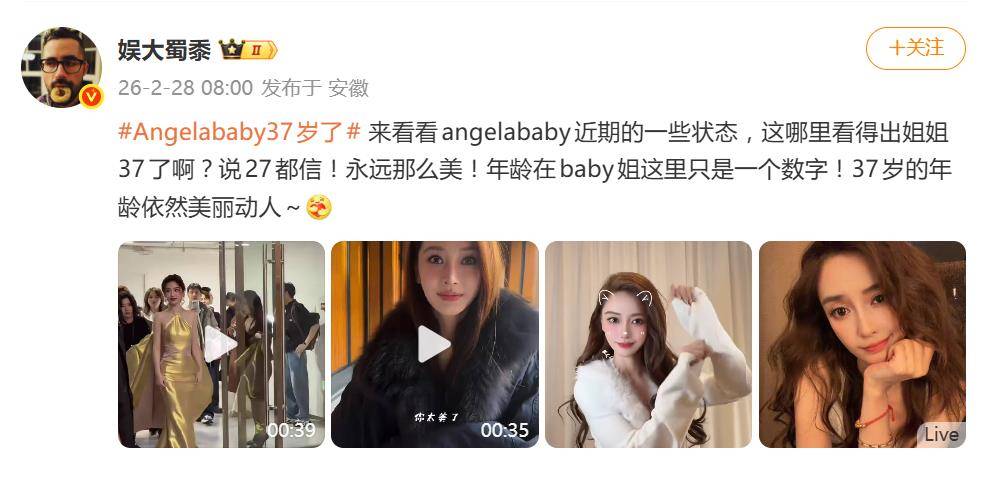Play the 00:35 fur coat video
992x491 pixels.
pos(434,344)
